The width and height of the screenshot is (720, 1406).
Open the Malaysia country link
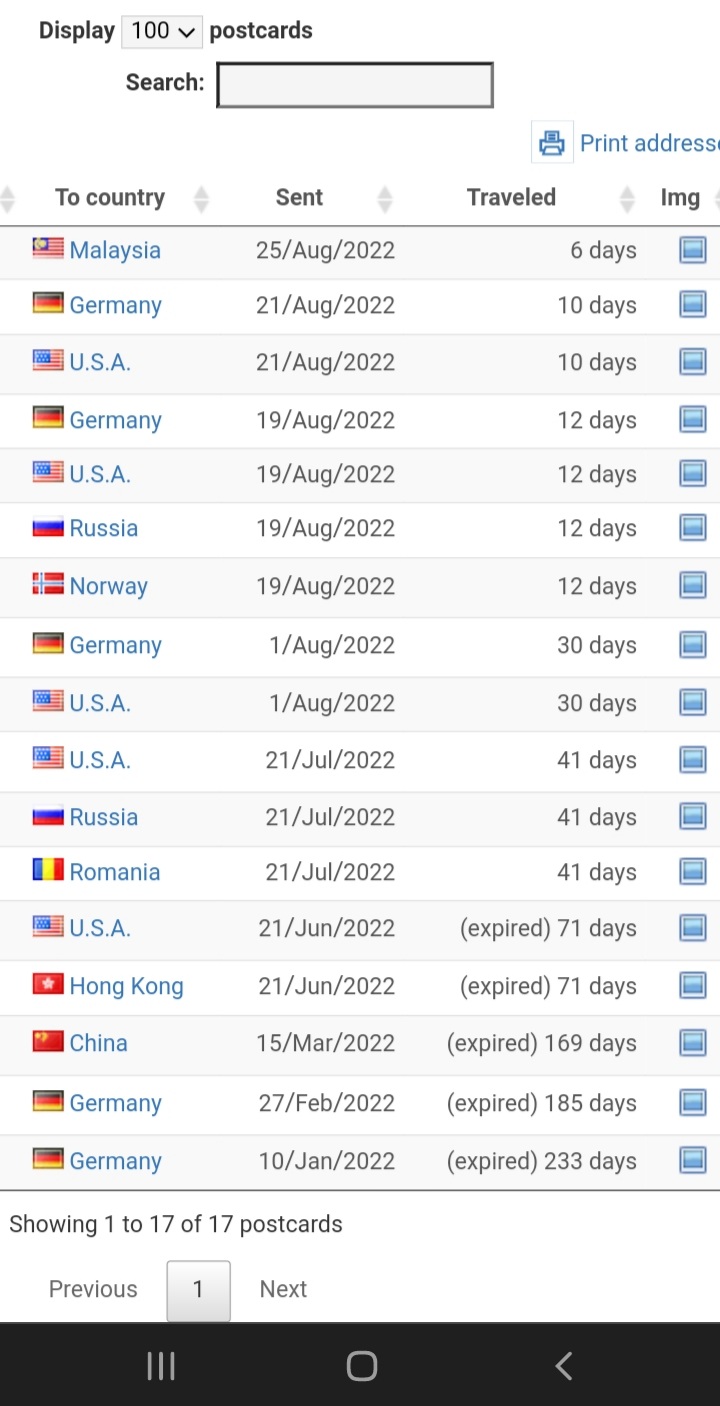tap(115, 250)
